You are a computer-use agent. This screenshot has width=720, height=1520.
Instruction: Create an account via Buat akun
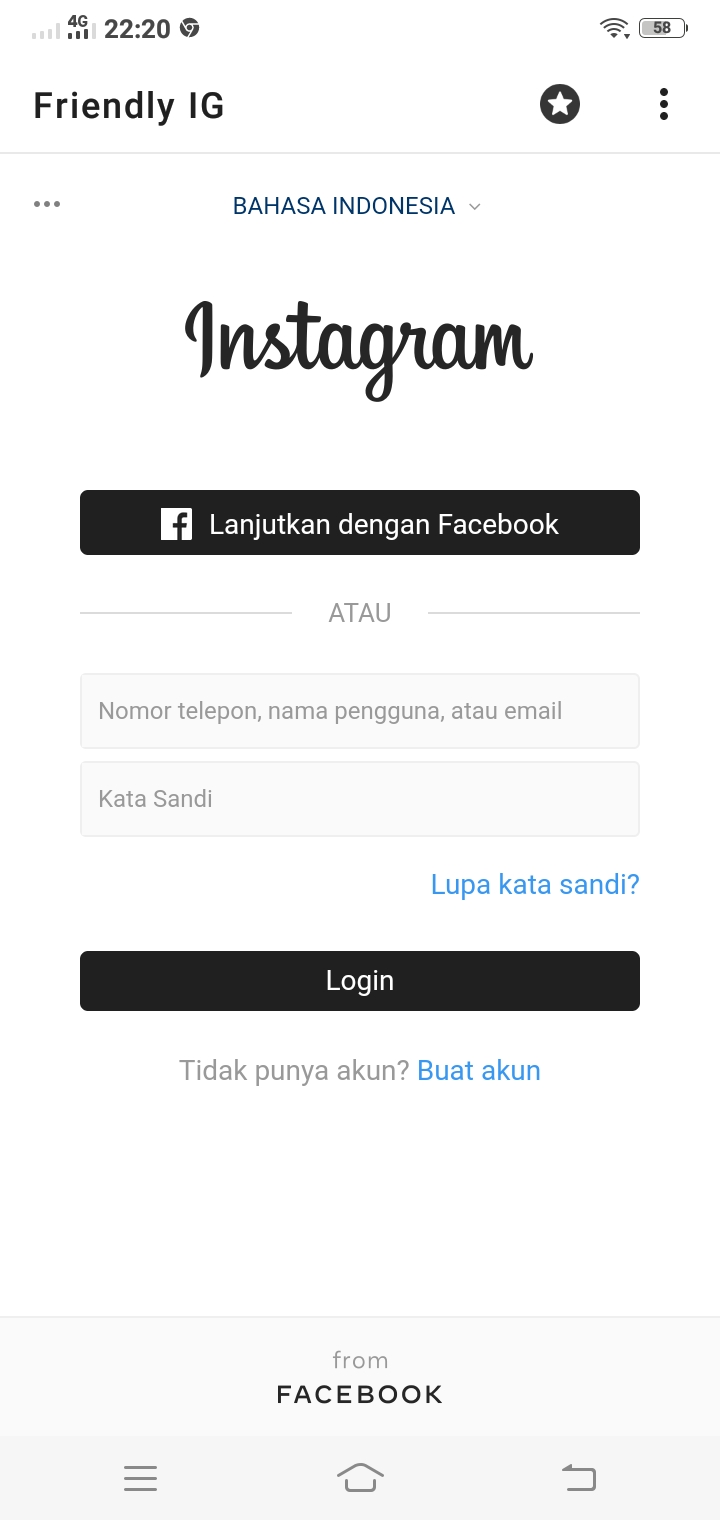[479, 1070]
